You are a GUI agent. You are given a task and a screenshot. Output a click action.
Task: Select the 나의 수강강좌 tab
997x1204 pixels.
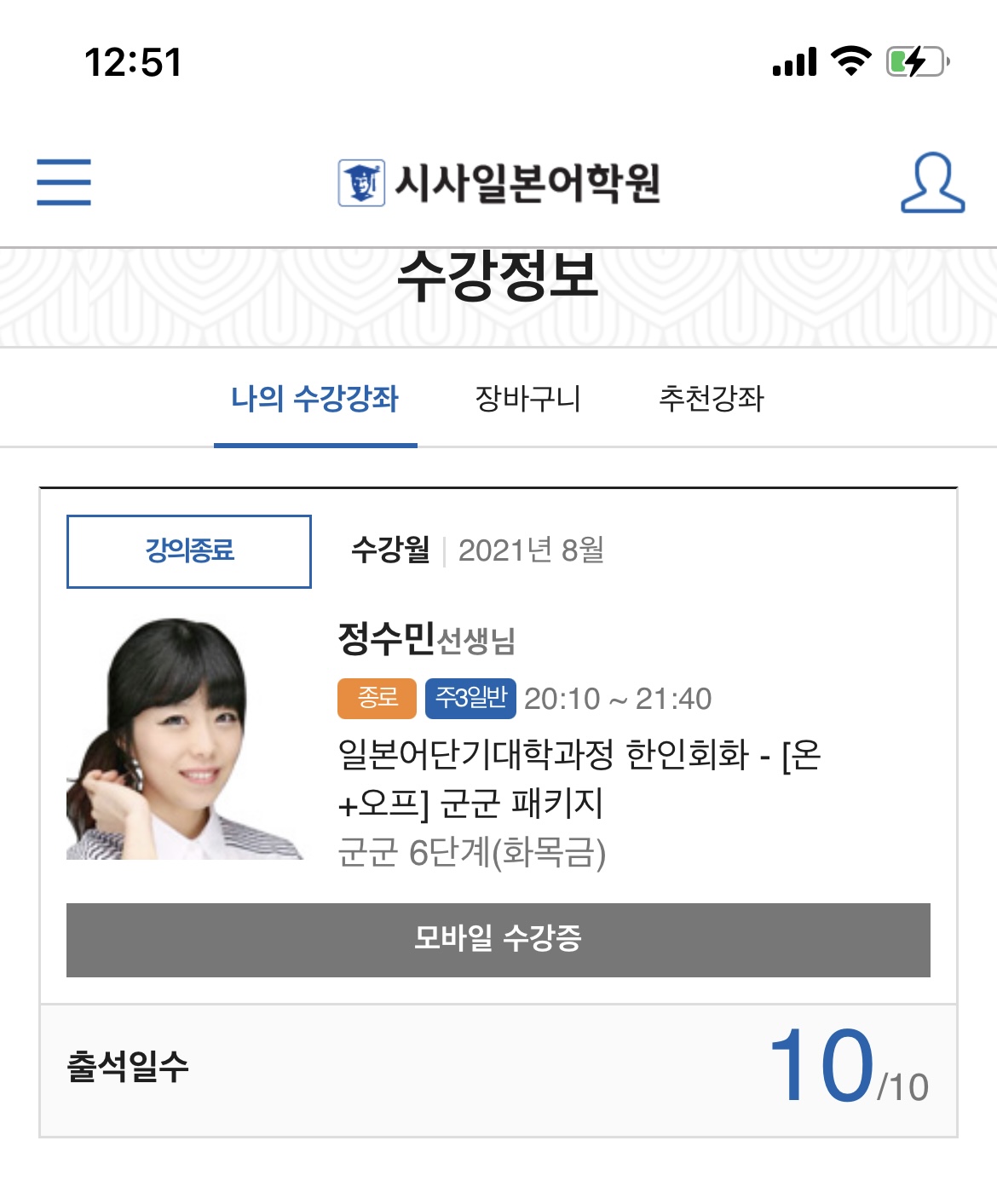(315, 399)
